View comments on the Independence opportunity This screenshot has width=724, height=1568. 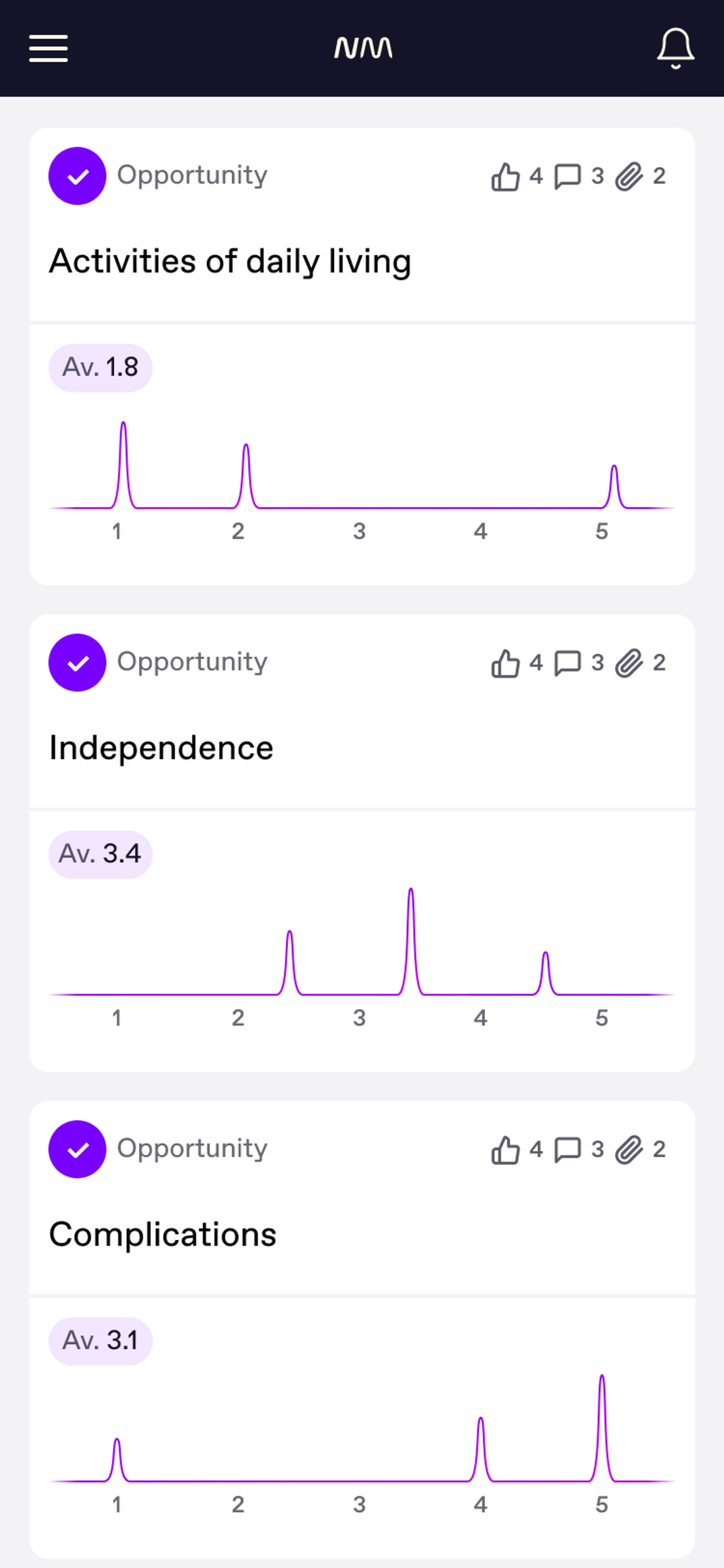(x=568, y=663)
